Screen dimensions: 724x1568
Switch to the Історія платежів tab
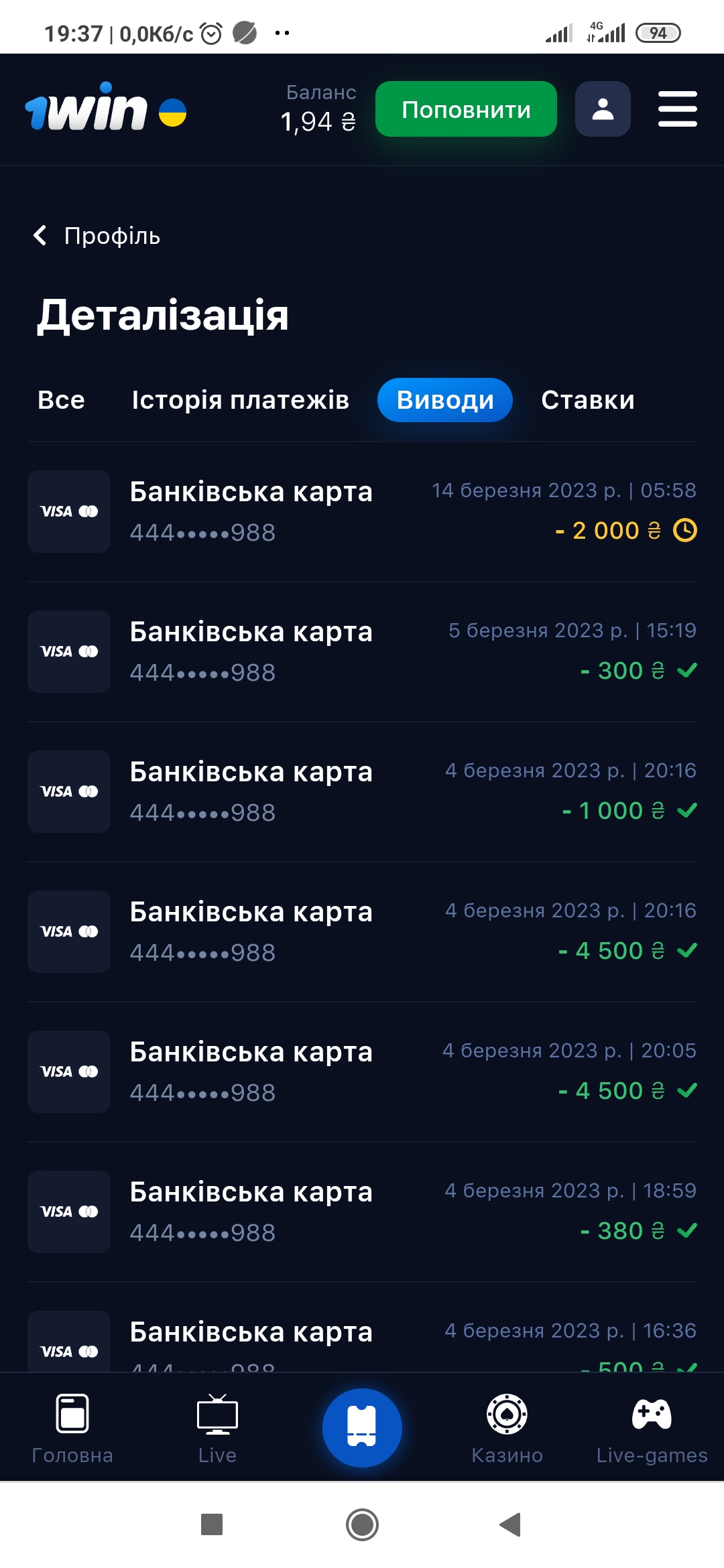tap(240, 400)
